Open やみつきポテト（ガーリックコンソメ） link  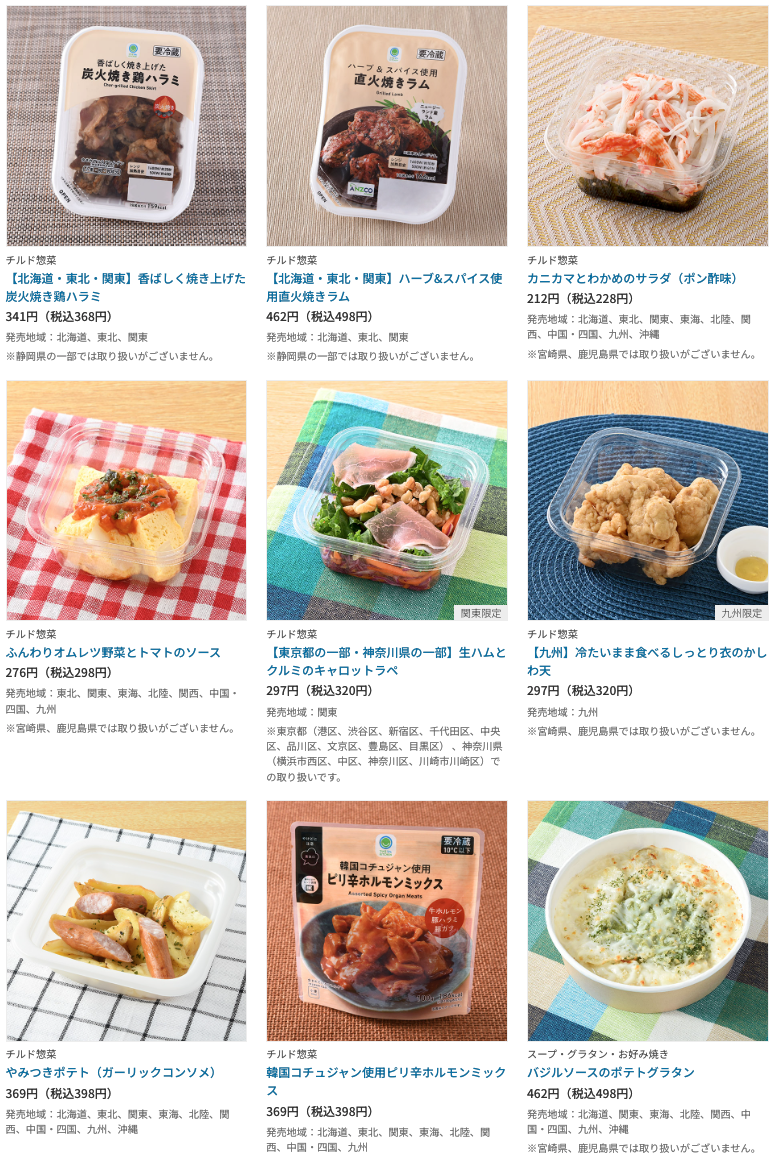112,1072
